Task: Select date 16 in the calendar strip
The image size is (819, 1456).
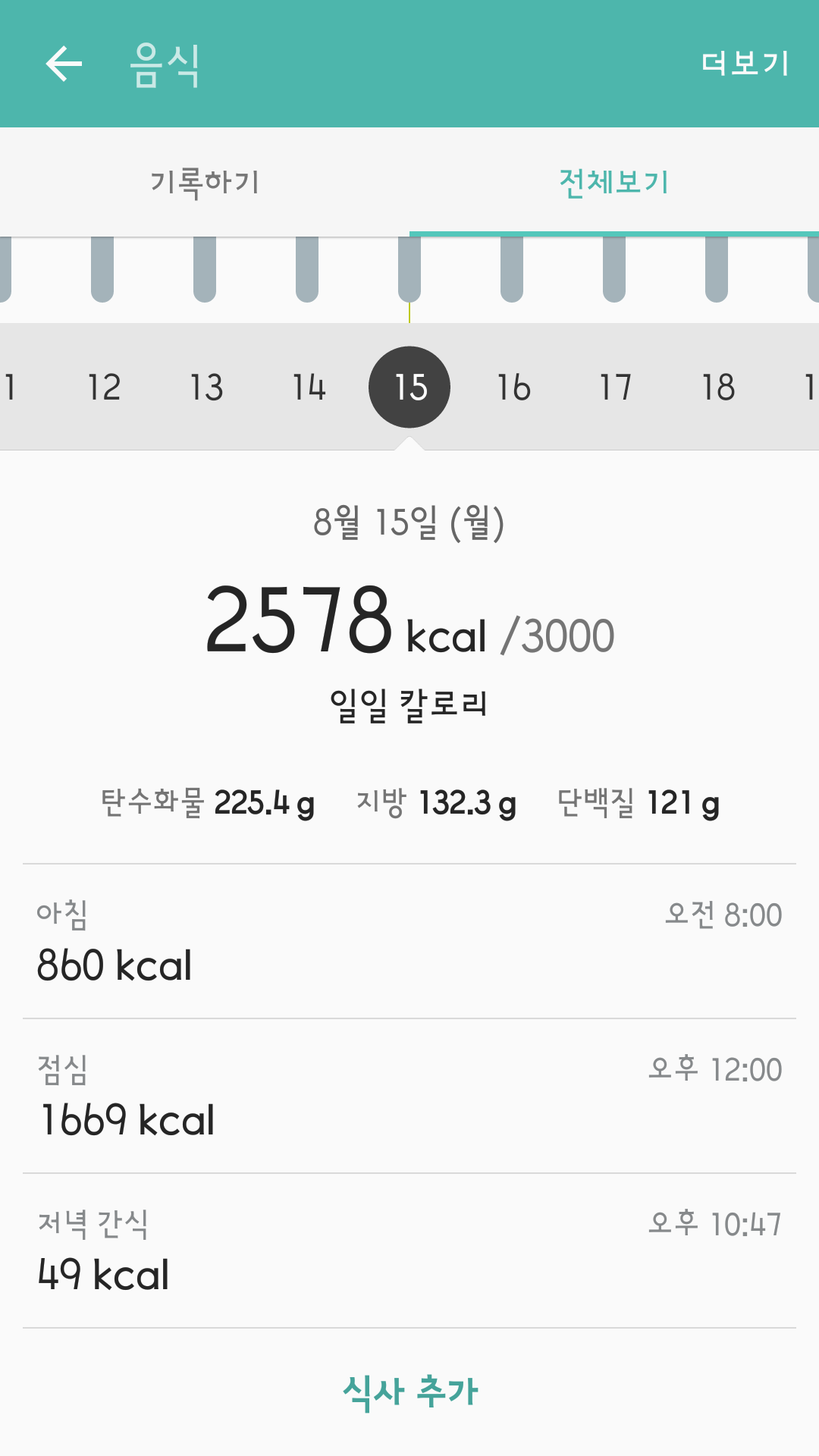Action: [513, 388]
